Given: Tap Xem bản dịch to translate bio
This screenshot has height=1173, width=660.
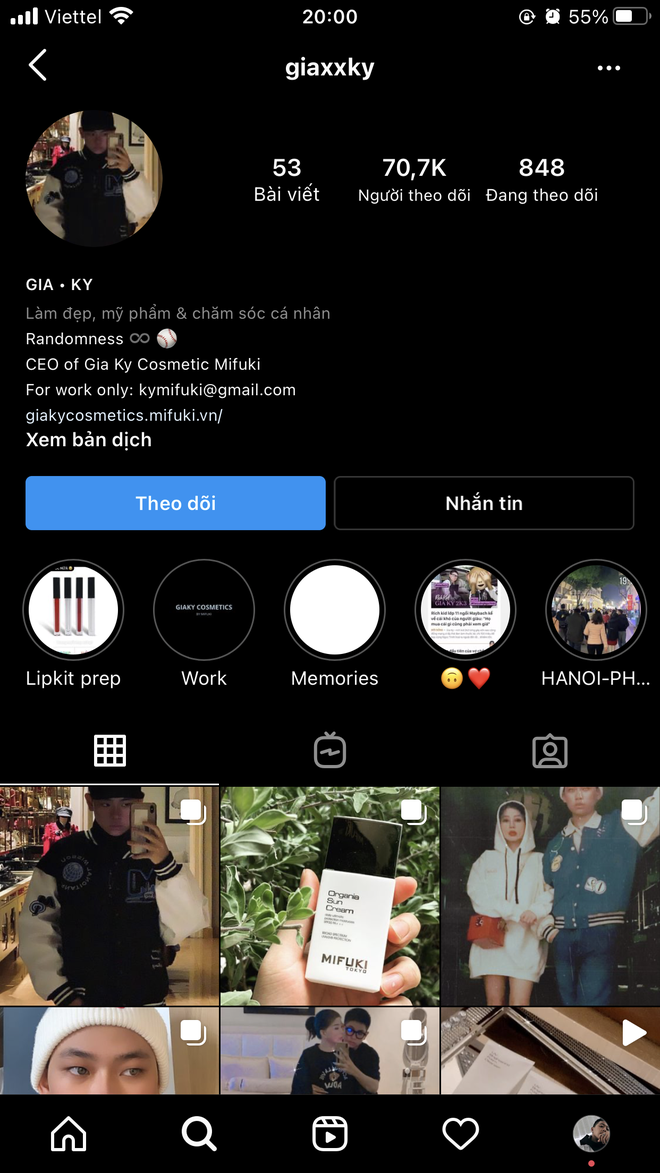Looking at the screenshot, I should coord(89,440).
